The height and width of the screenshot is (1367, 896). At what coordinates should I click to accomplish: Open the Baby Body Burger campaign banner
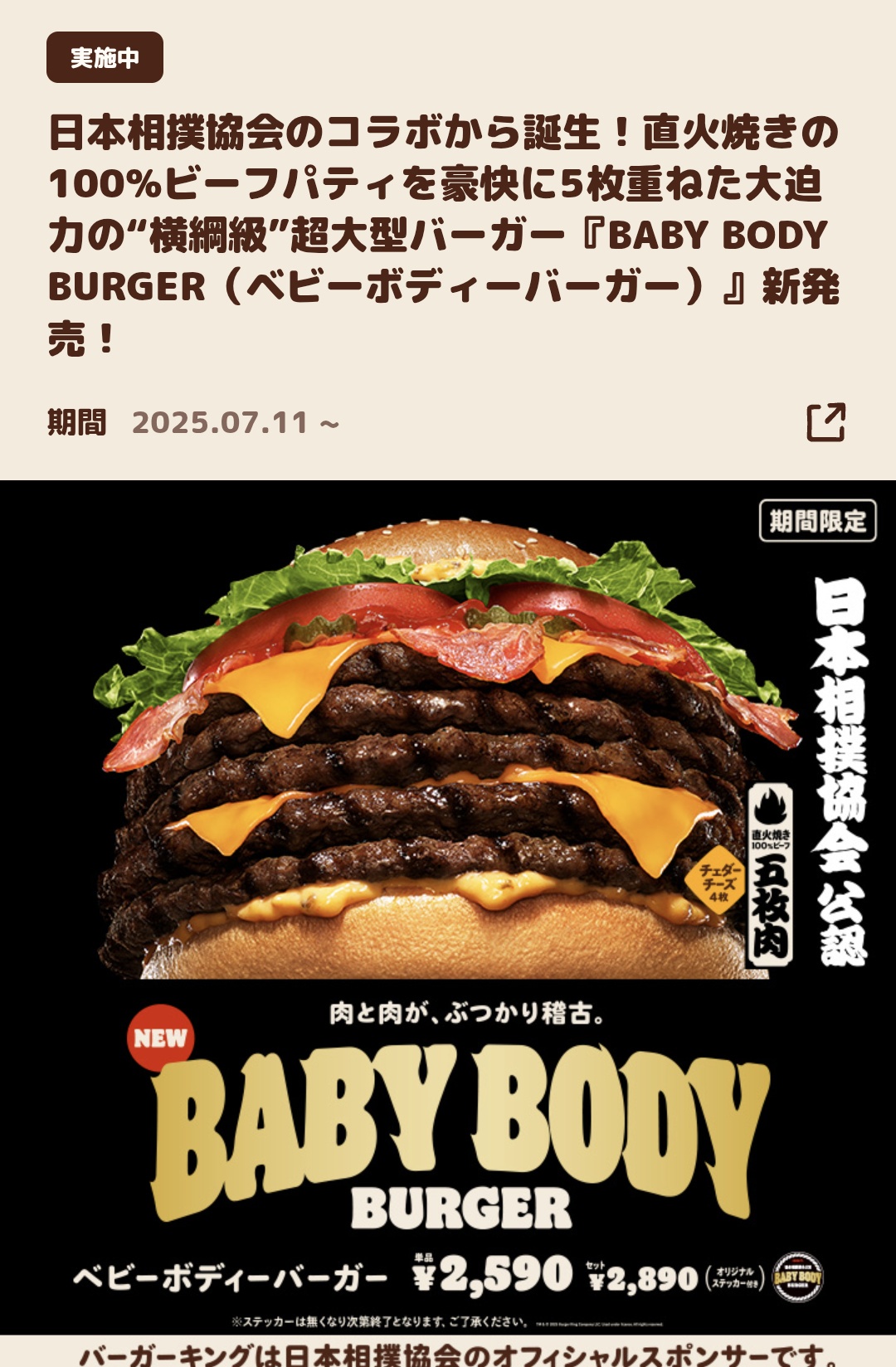click(448, 912)
